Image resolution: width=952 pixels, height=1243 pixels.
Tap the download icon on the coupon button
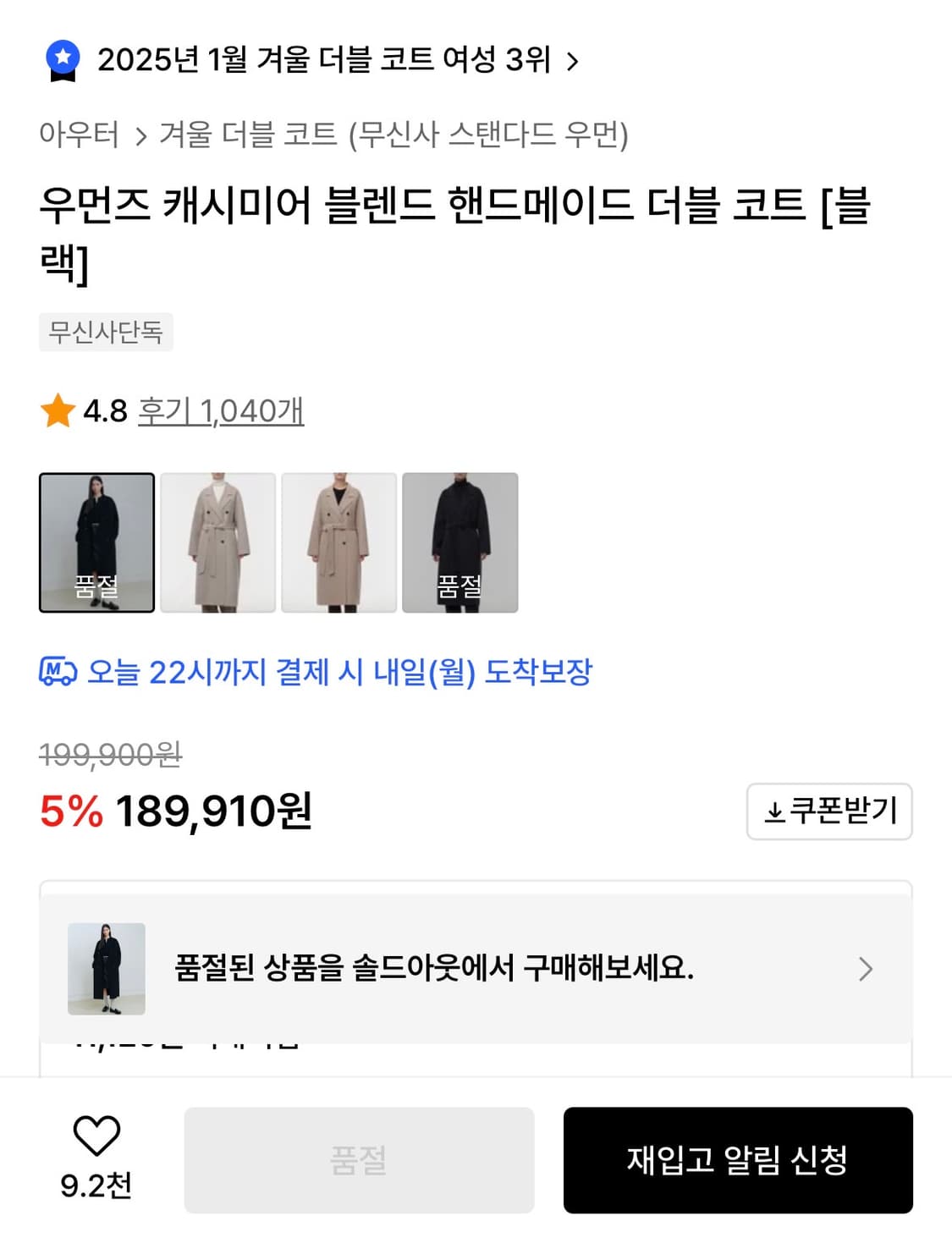(775, 811)
